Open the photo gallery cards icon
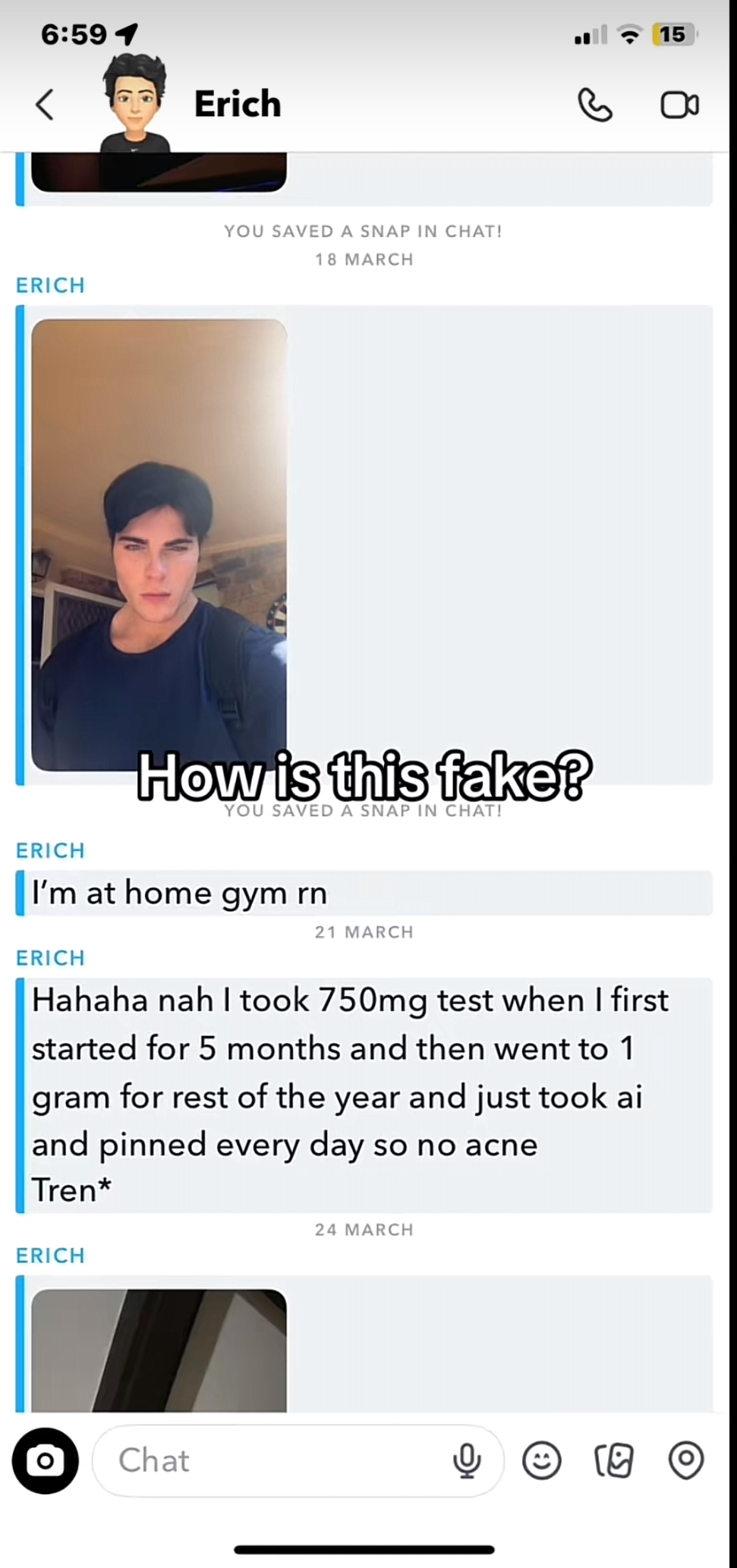Screen dimensions: 737x1568 click(x=613, y=1460)
